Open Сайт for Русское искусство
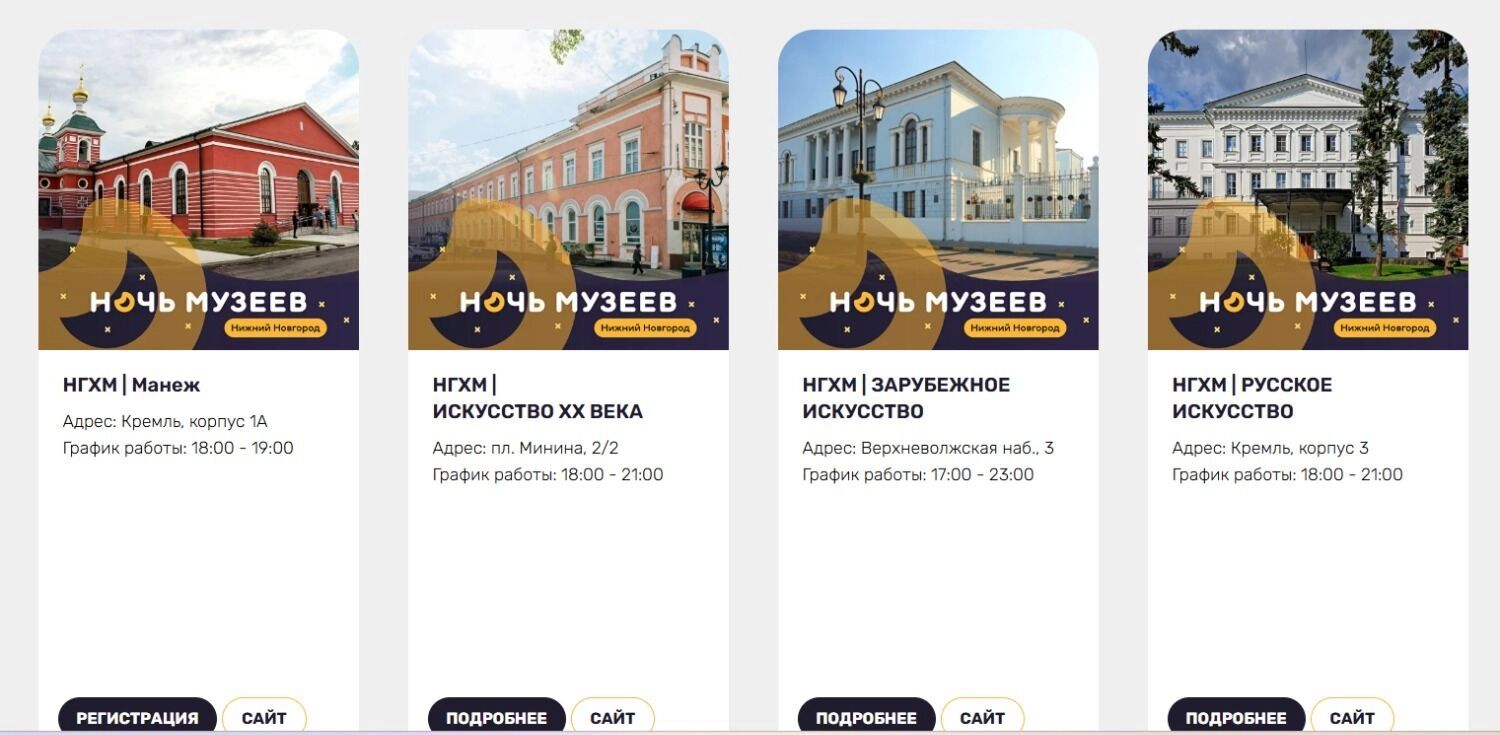Viewport: 1500px width, 735px height. click(x=1352, y=717)
